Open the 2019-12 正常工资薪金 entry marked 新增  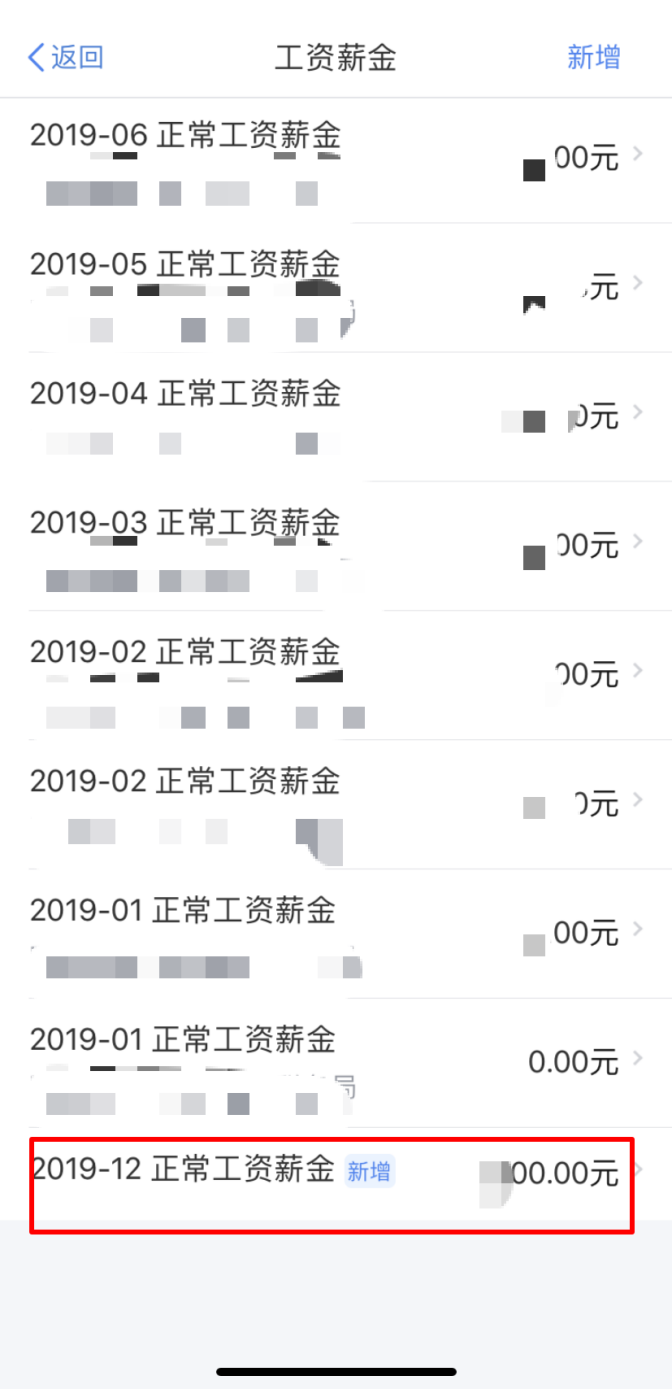[336, 1174]
